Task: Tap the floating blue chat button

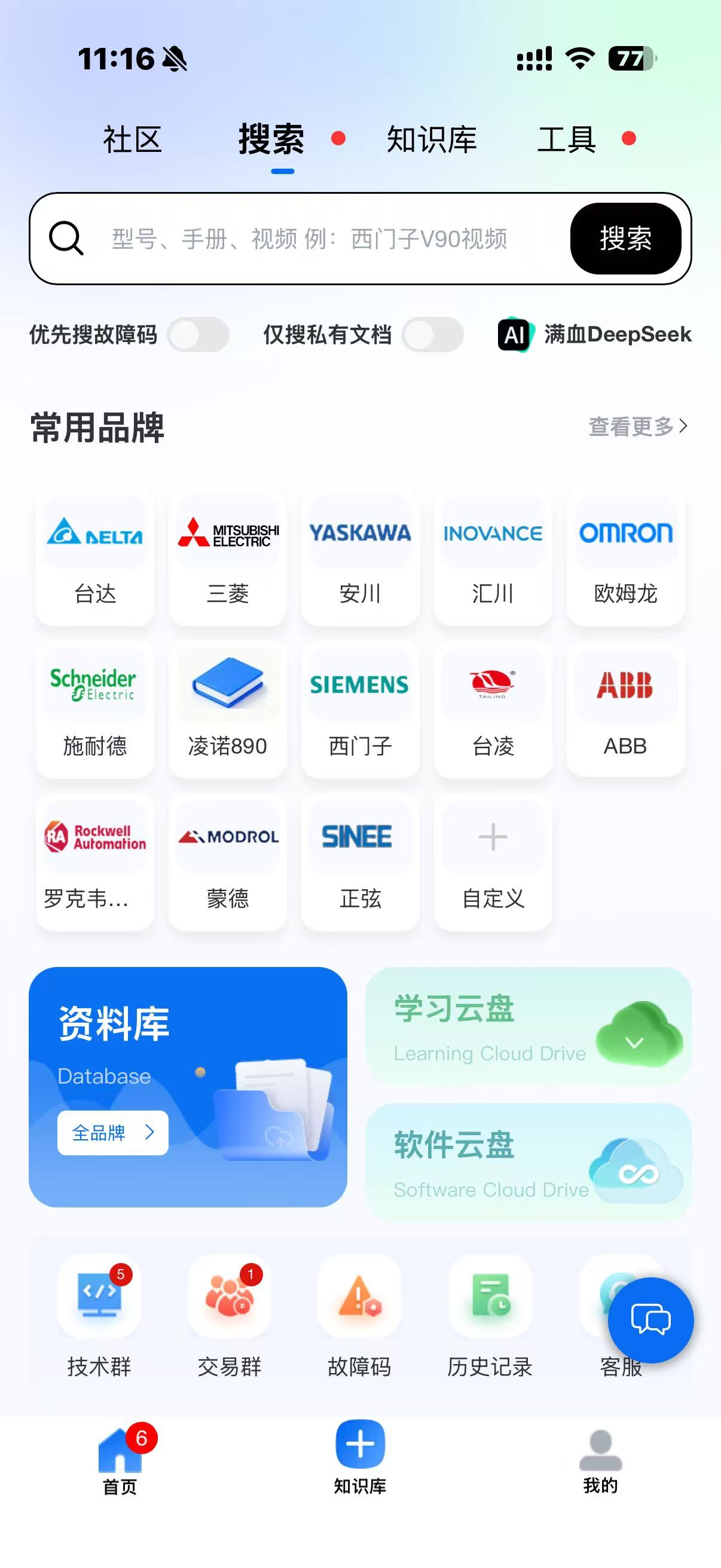Action: click(650, 1320)
